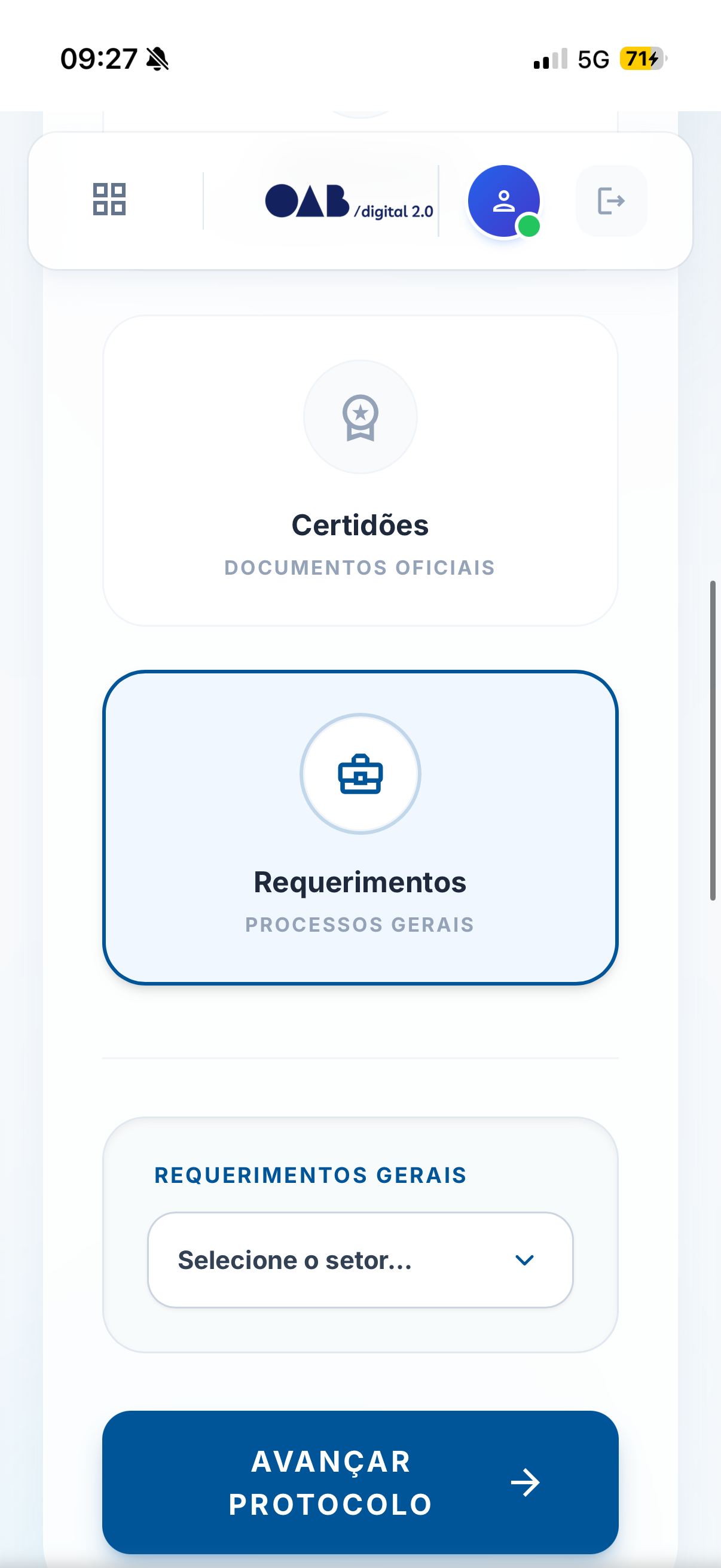Viewport: 721px width, 1568px height.
Task: Click the chevron in the sector selector
Action: [526, 1259]
